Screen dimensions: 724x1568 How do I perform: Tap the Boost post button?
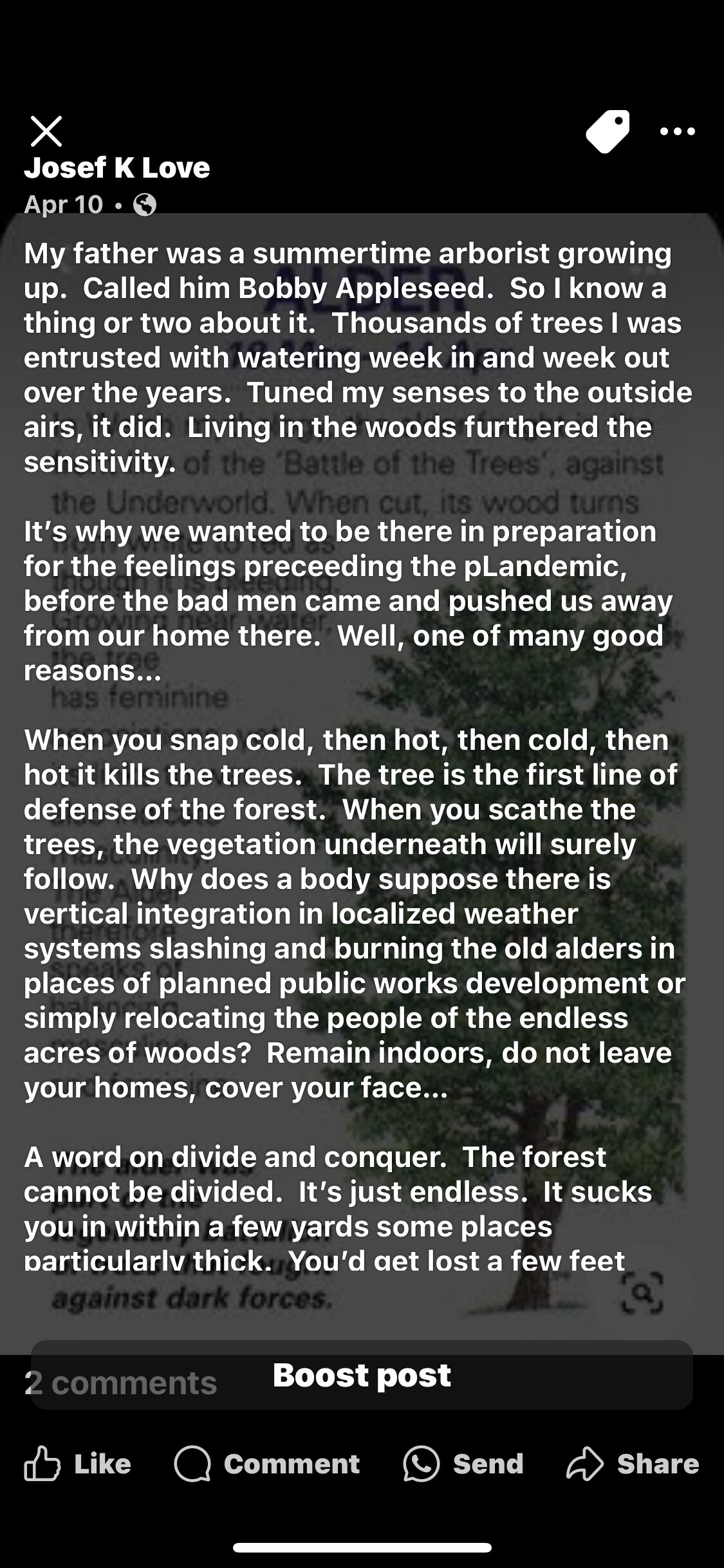362,1376
